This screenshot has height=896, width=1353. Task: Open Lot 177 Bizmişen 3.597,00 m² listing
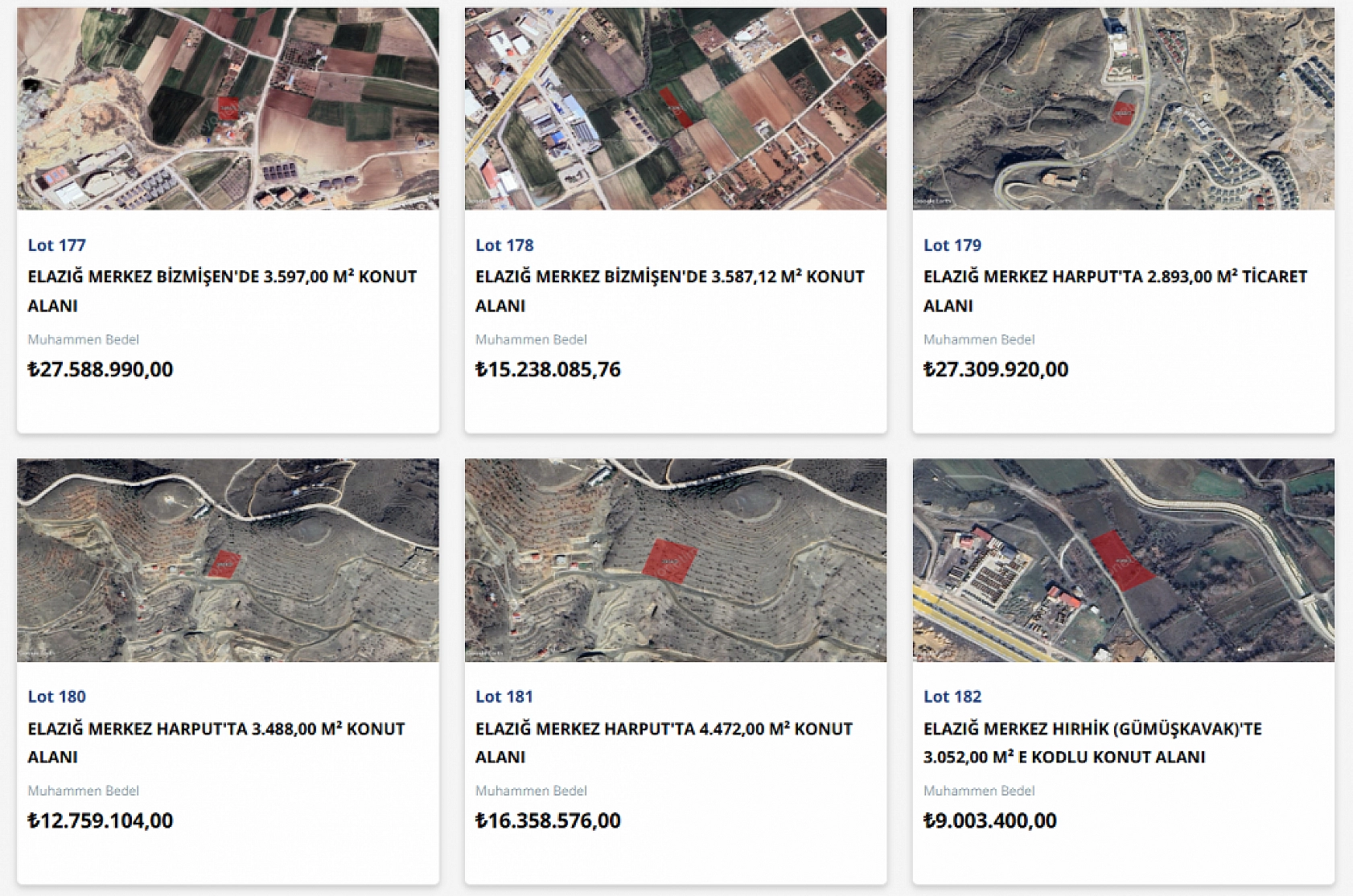pyautogui.click(x=222, y=290)
